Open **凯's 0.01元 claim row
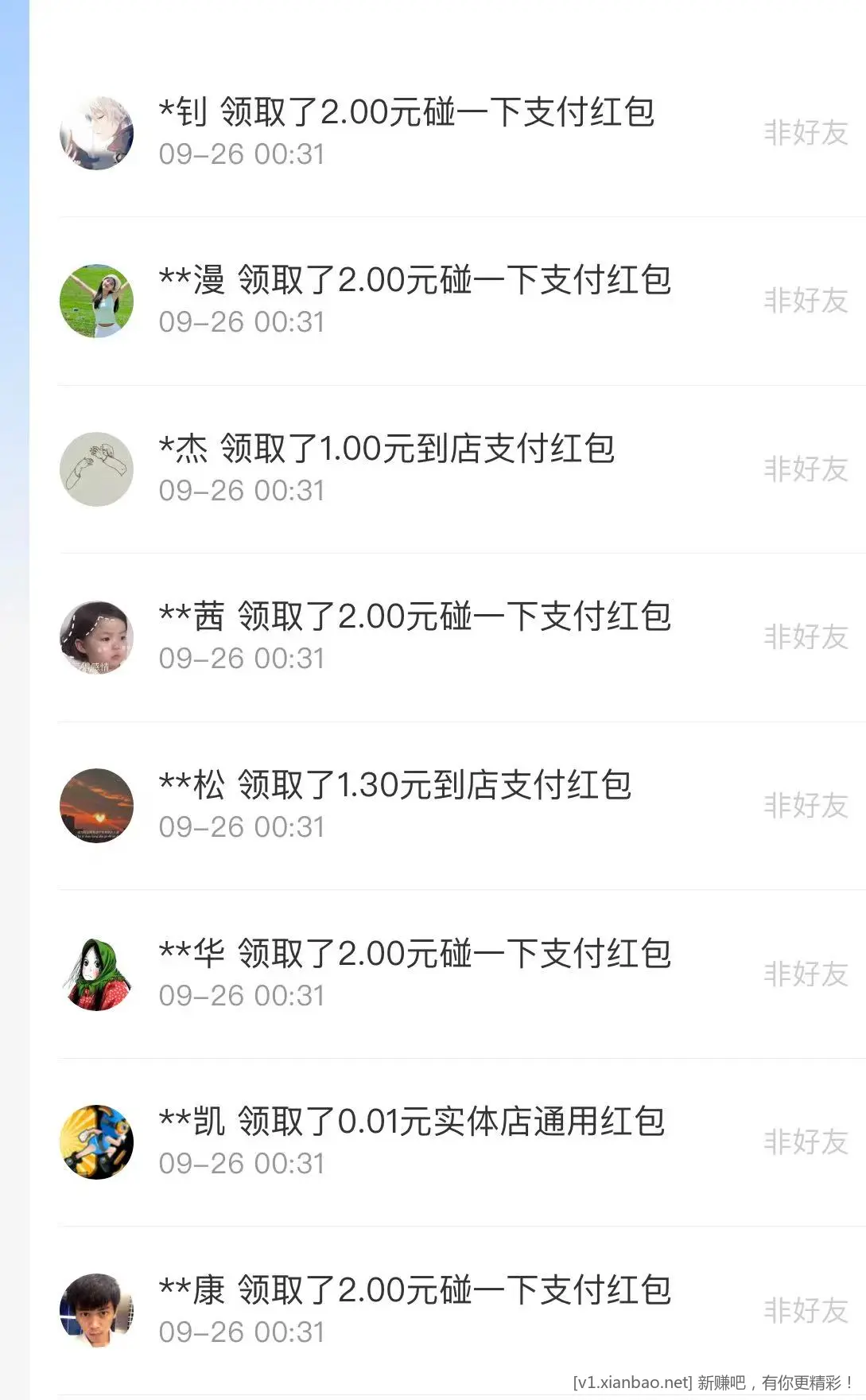This screenshot has width=866, height=1400. click(x=410, y=1141)
